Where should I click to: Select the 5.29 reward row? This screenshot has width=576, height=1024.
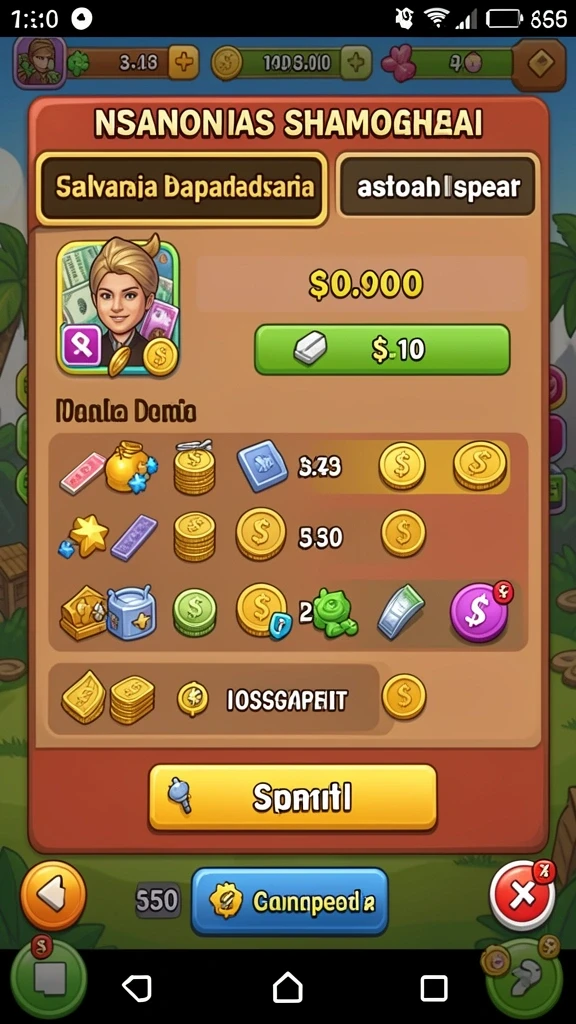(288, 466)
